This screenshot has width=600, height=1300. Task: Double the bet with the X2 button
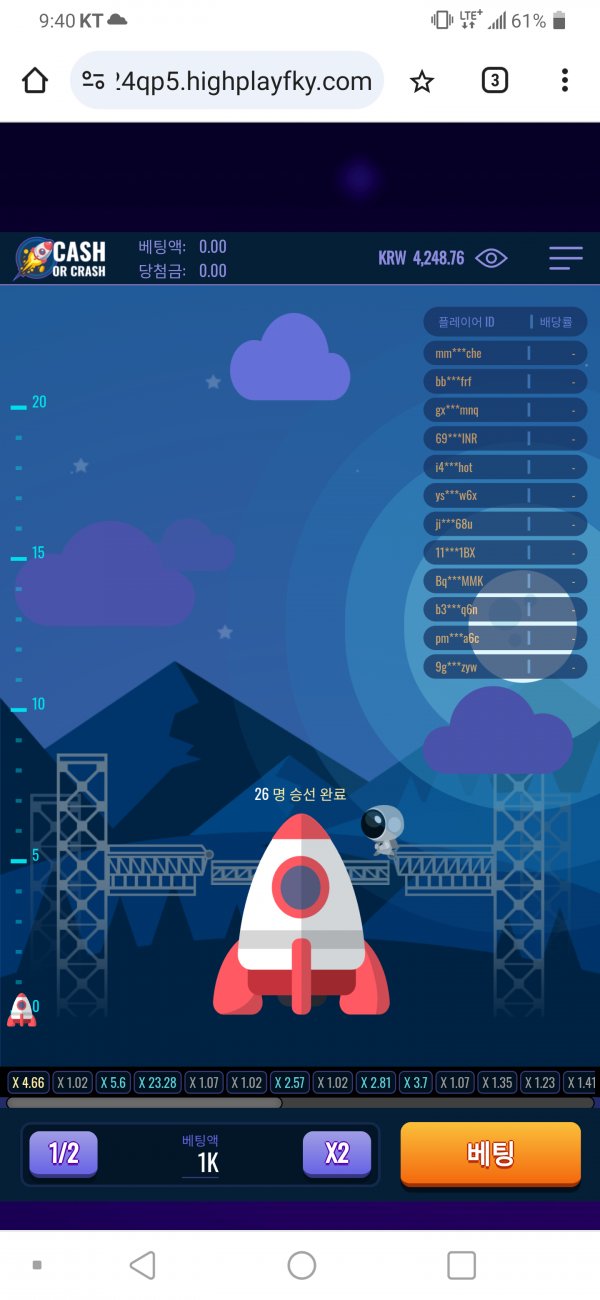coord(337,1154)
